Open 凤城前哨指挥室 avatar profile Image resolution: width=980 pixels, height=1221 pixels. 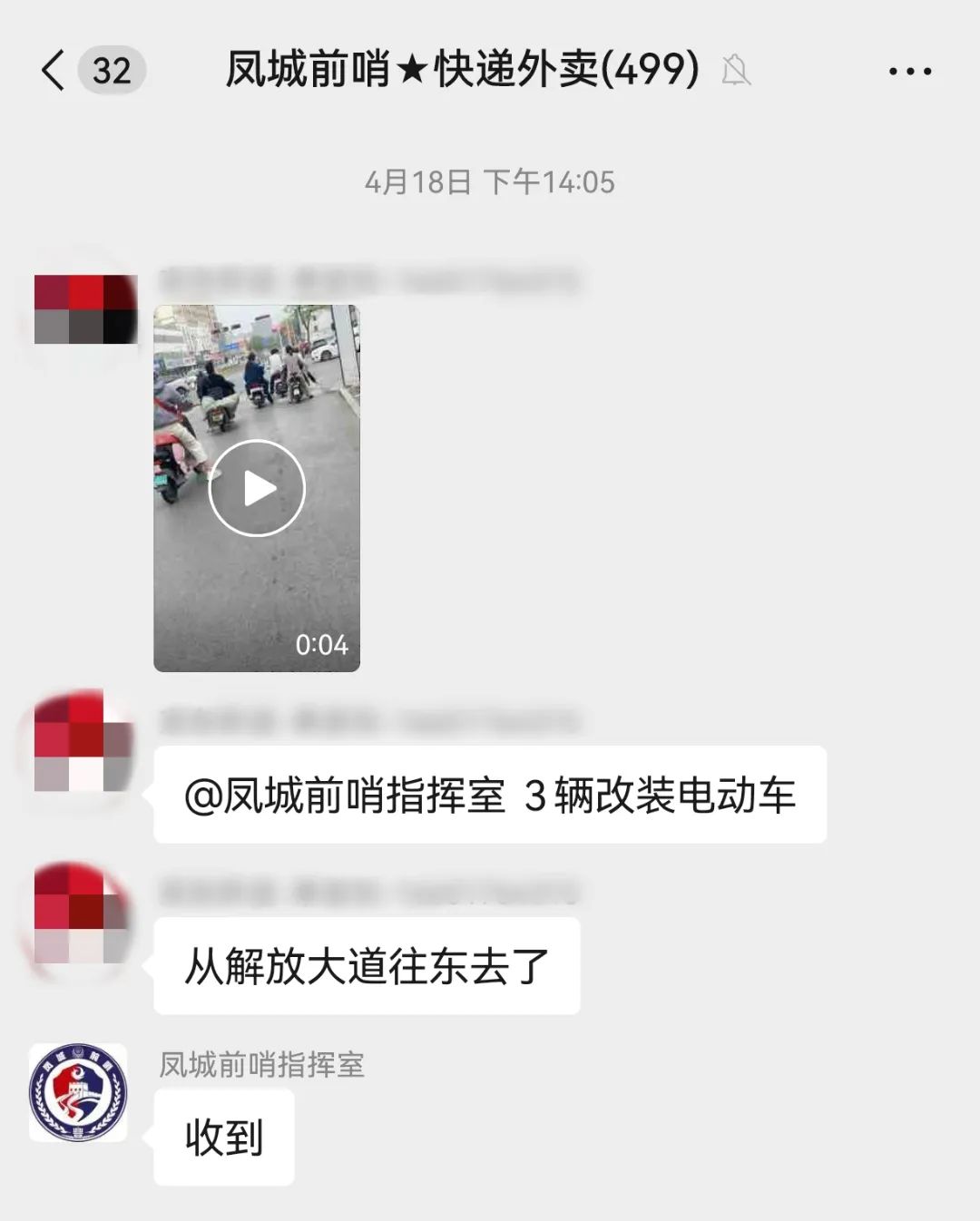pyautogui.click(x=78, y=1092)
